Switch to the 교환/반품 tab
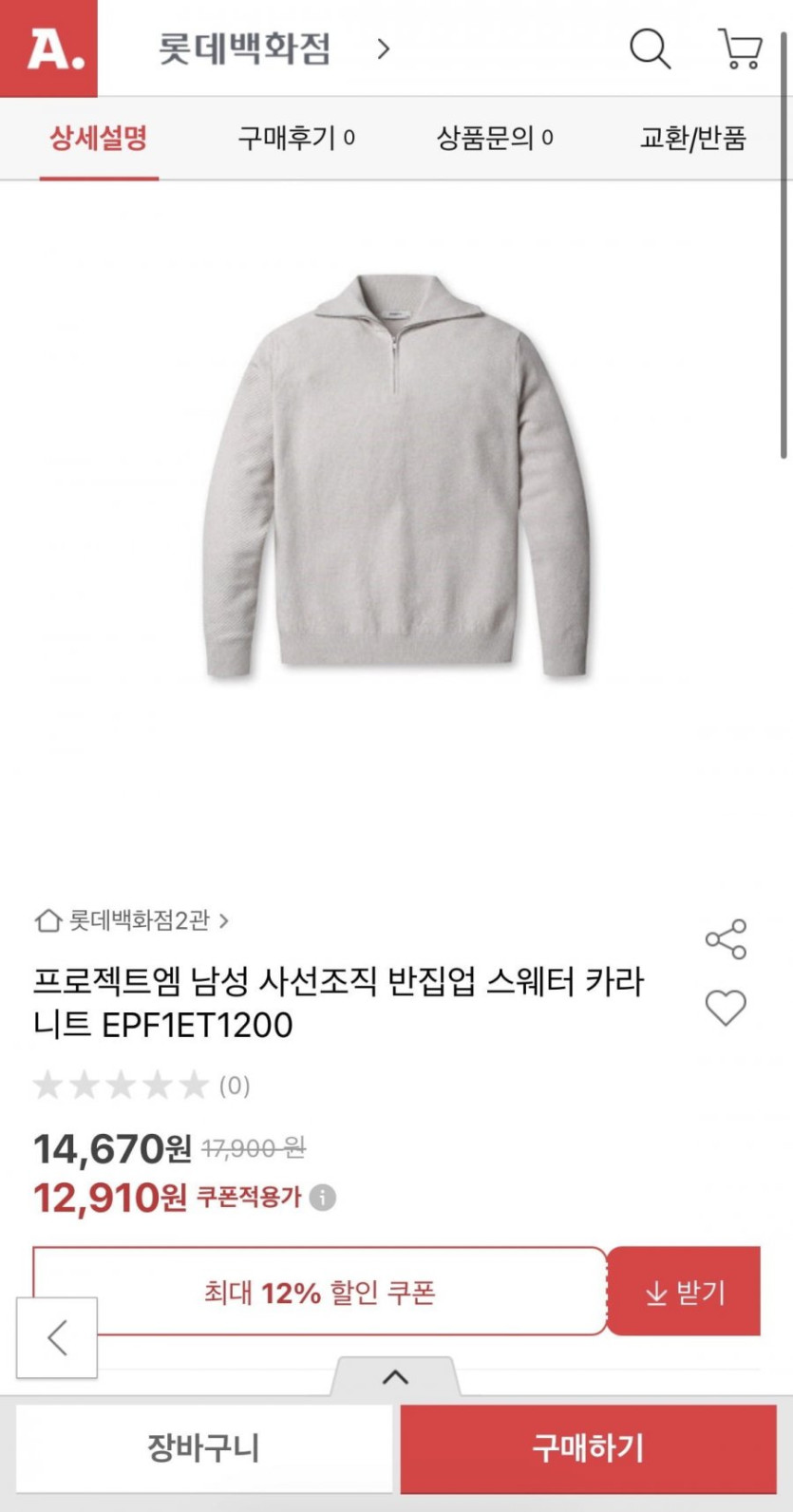 [692, 139]
